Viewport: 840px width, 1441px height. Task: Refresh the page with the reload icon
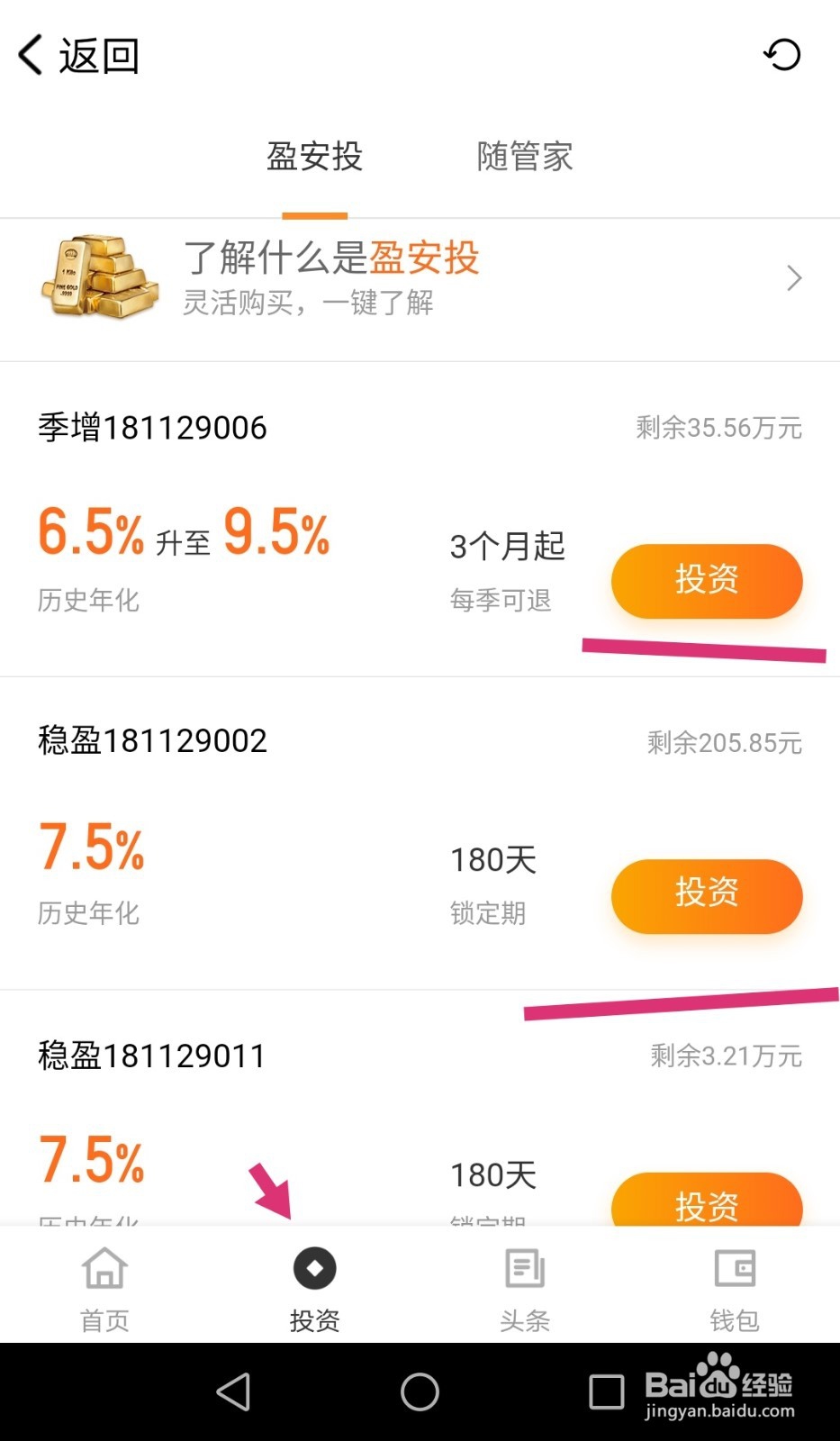click(x=781, y=55)
